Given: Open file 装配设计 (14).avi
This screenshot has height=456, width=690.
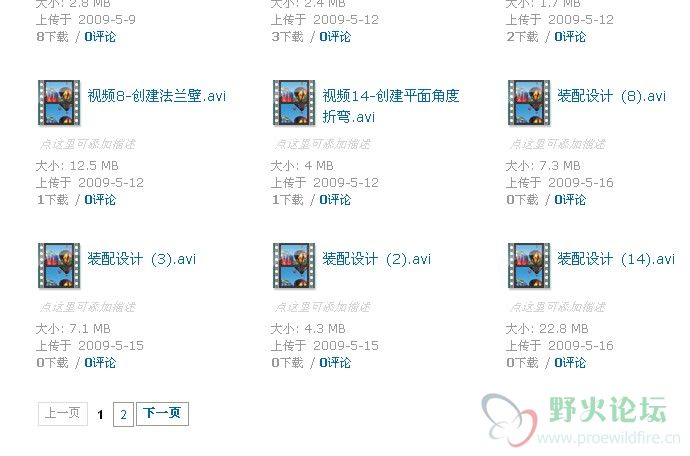Looking at the screenshot, I should pos(615,259).
